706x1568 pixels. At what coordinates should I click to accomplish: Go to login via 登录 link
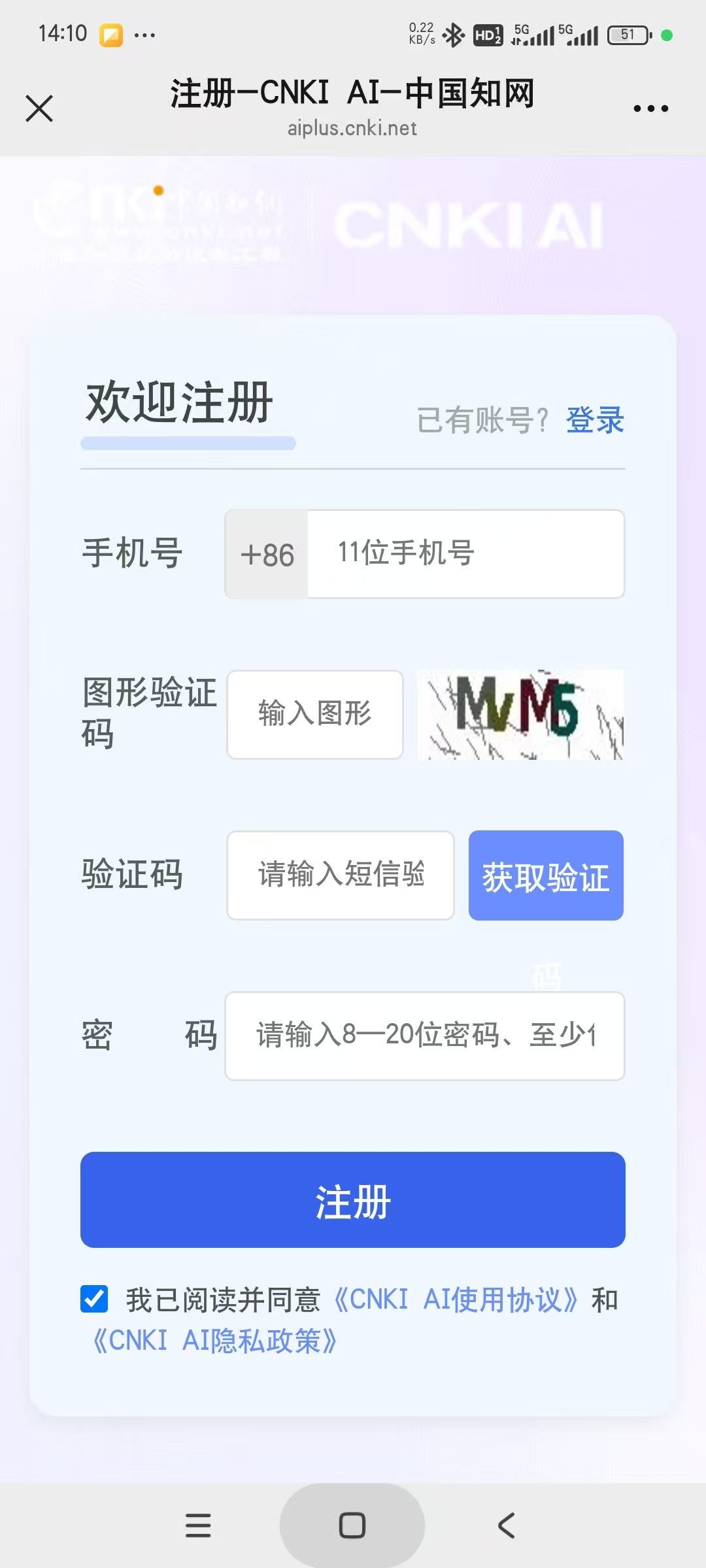595,420
